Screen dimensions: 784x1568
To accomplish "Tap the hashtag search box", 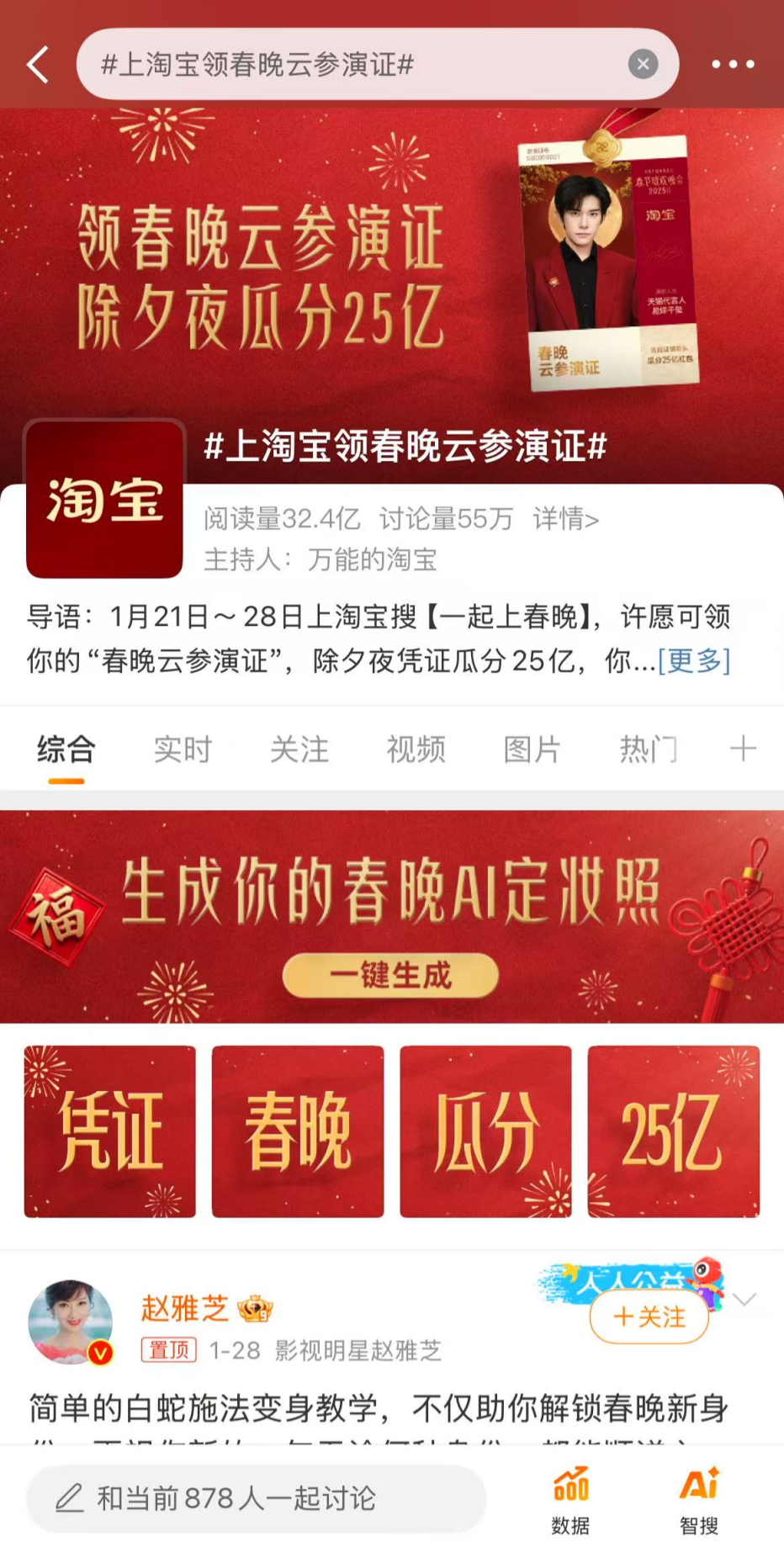I will (x=378, y=64).
